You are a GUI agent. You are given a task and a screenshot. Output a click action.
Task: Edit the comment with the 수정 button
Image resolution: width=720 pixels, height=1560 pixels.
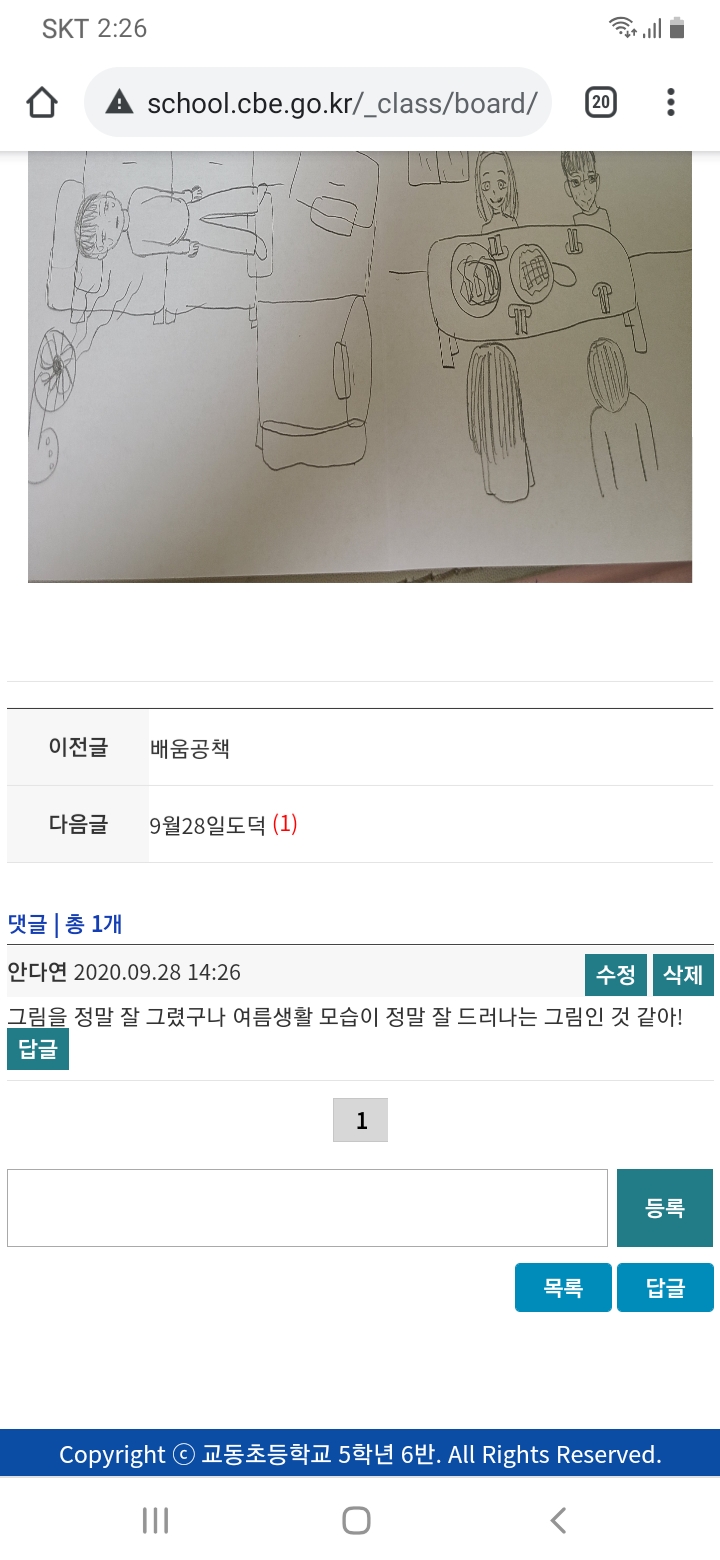[x=615, y=975]
